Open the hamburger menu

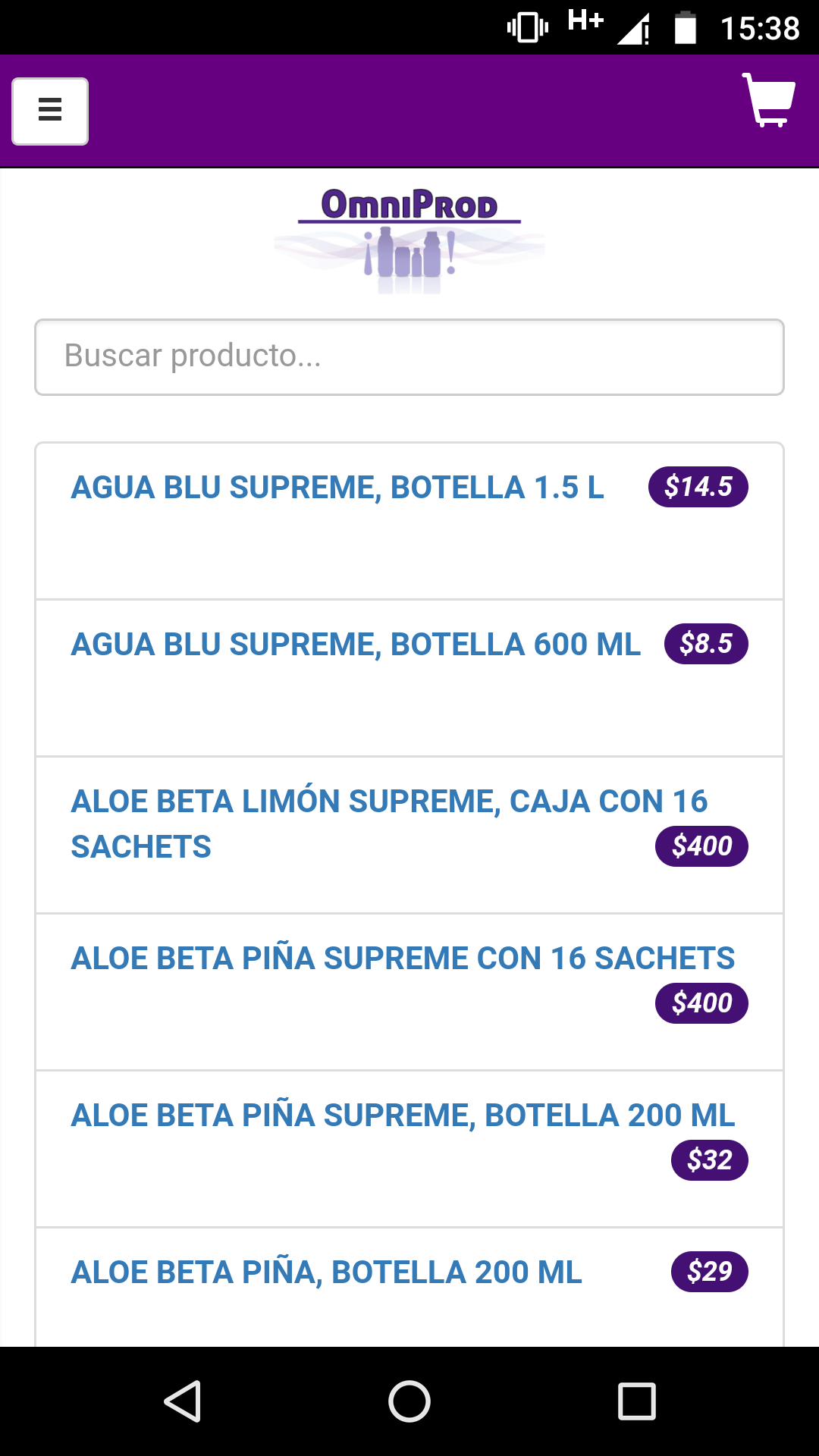50,111
